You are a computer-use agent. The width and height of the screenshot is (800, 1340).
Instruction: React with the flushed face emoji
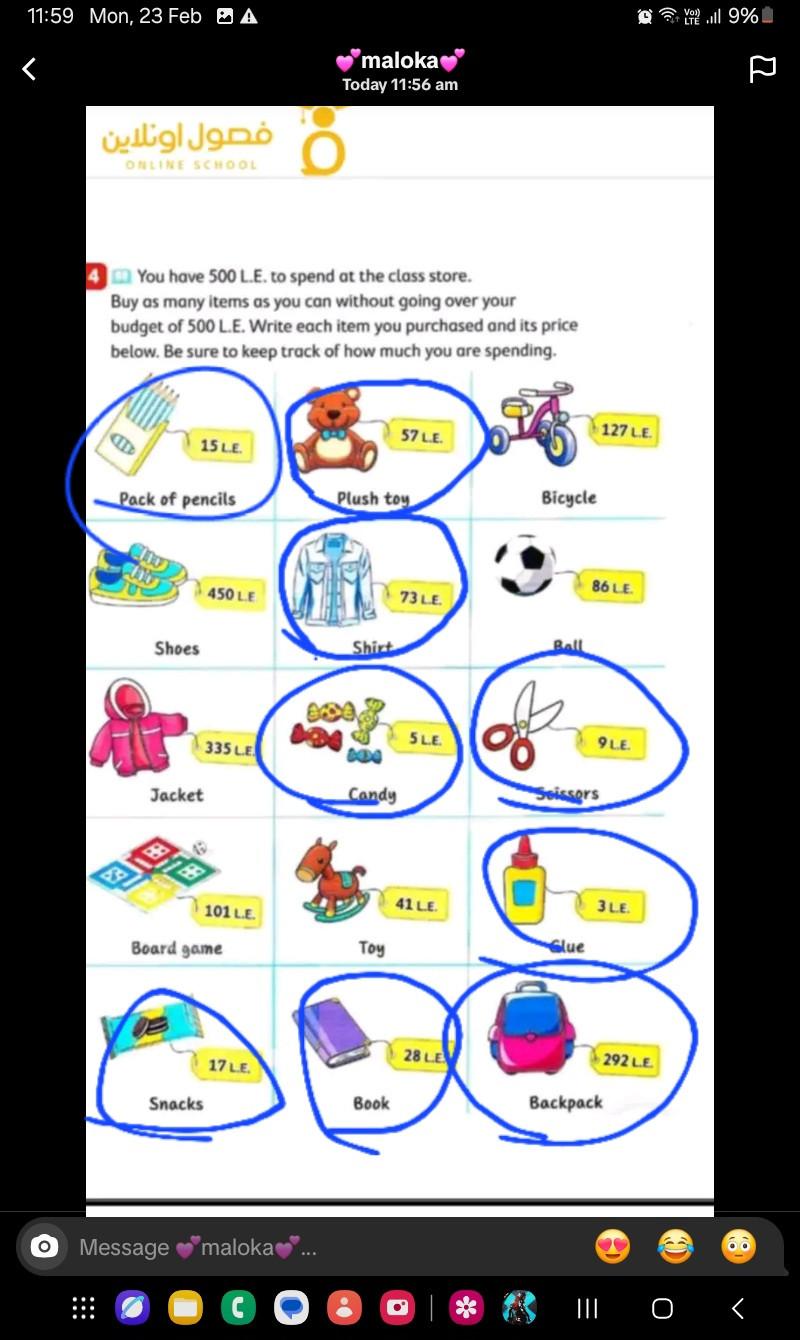coord(739,1247)
